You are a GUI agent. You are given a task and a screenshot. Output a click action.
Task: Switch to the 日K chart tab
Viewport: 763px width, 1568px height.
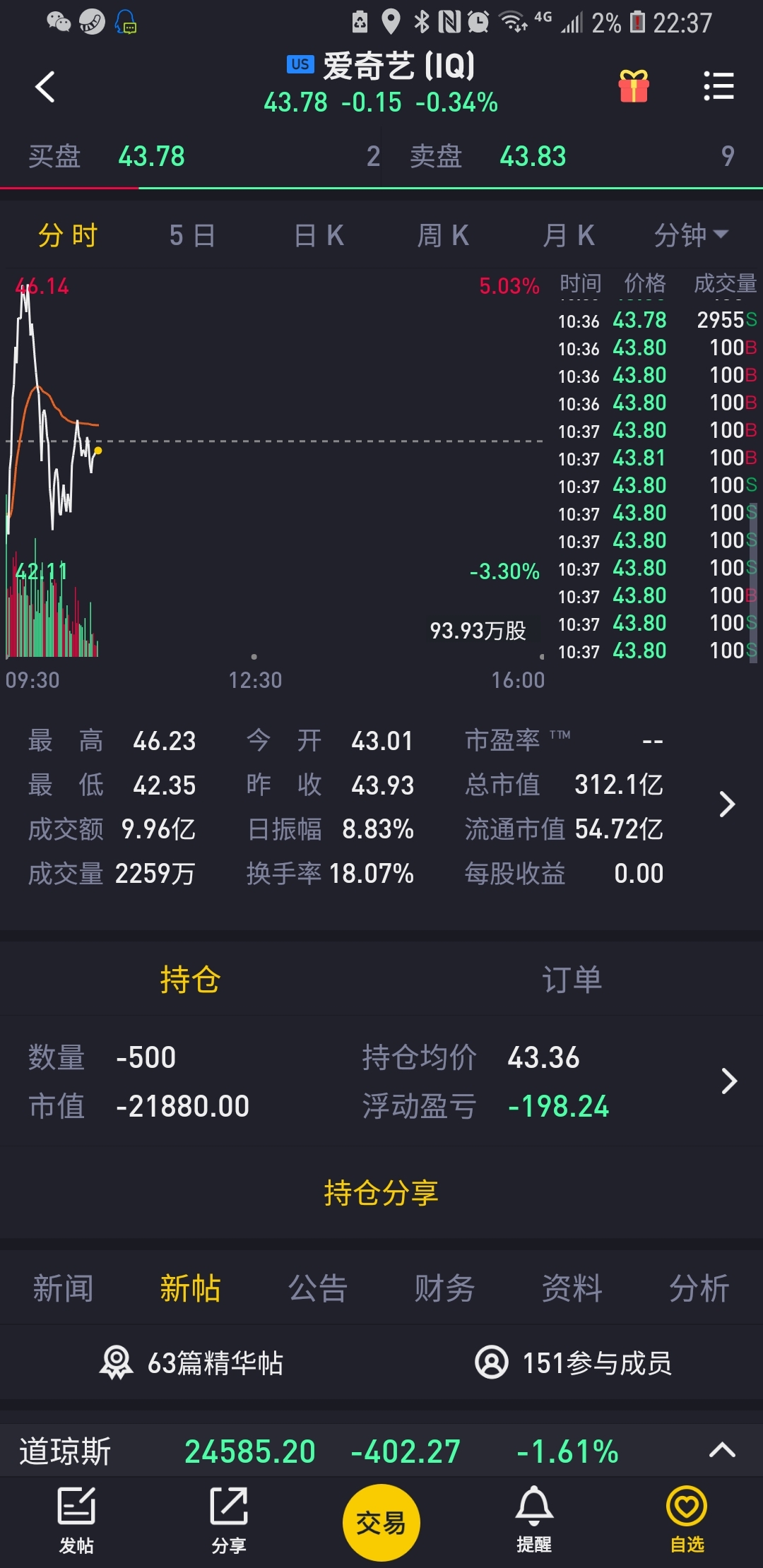319,235
